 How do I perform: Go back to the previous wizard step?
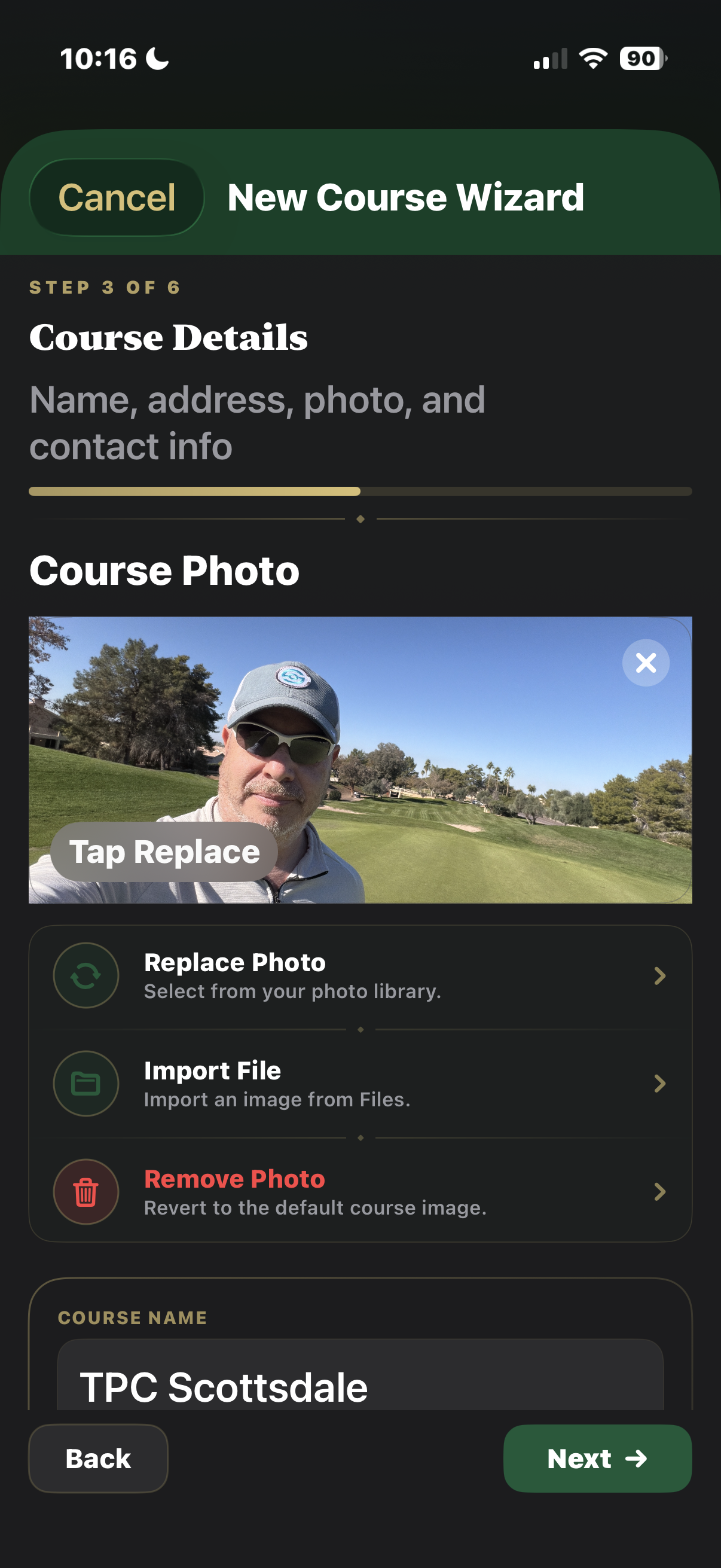(x=99, y=1459)
